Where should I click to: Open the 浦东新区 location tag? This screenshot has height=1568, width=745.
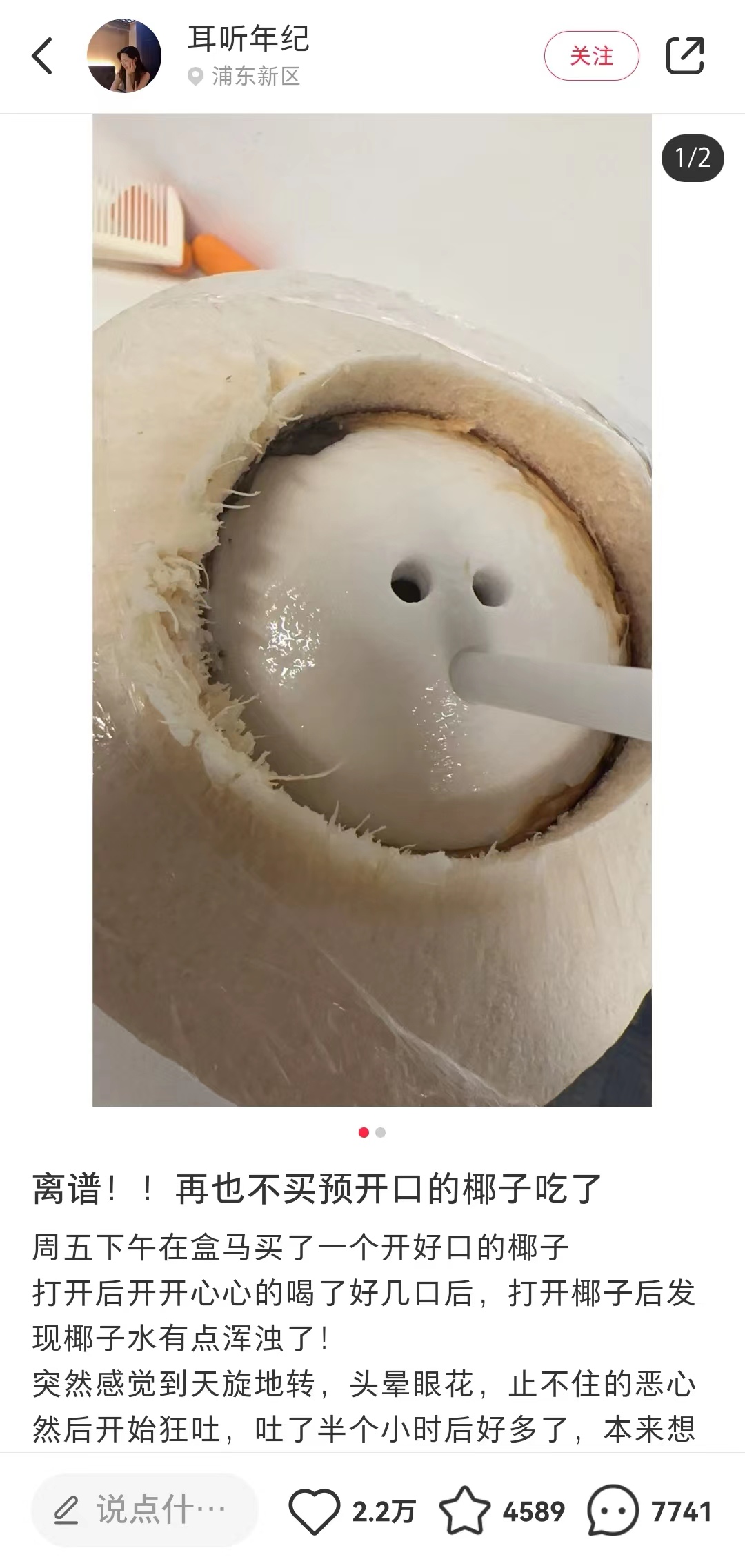[246, 76]
